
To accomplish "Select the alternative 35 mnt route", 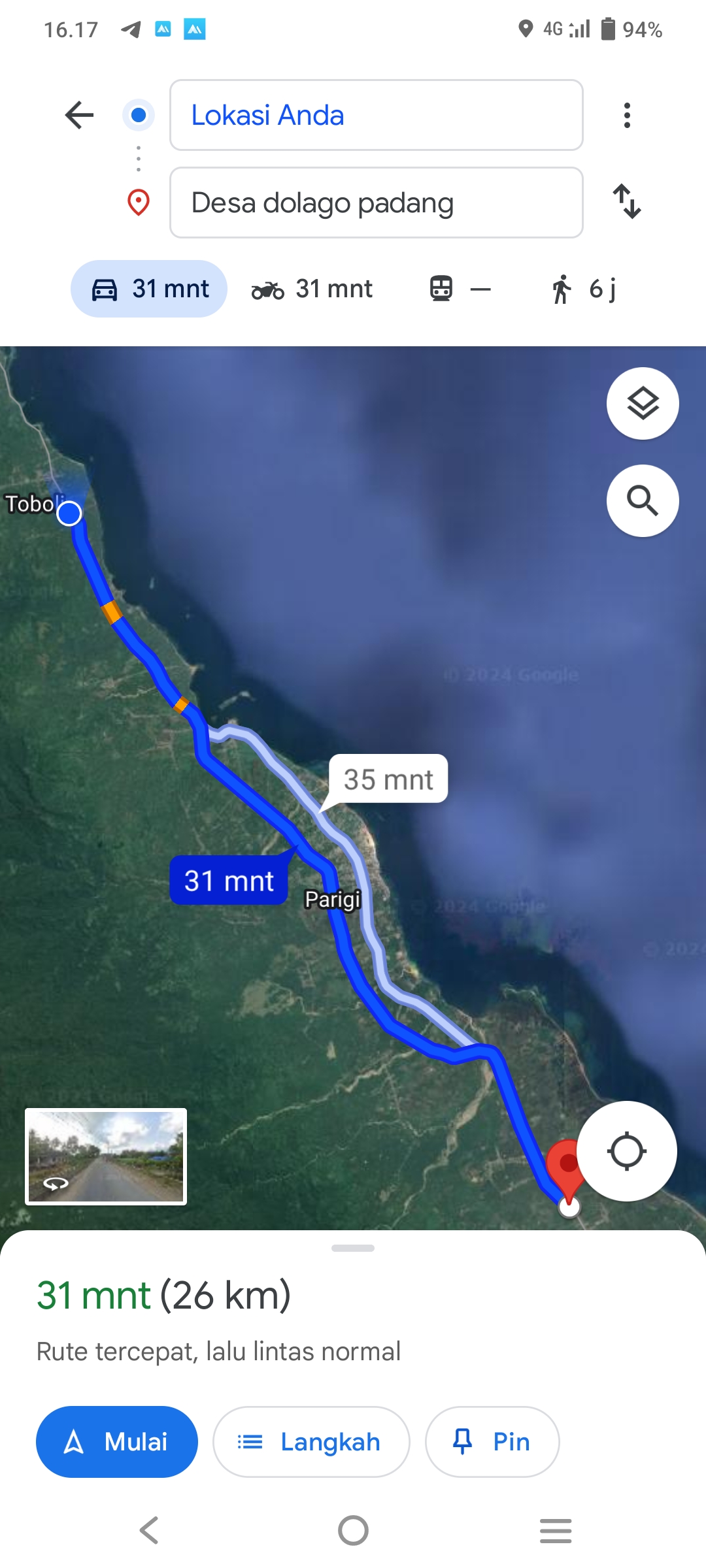I will tap(388, 779).
